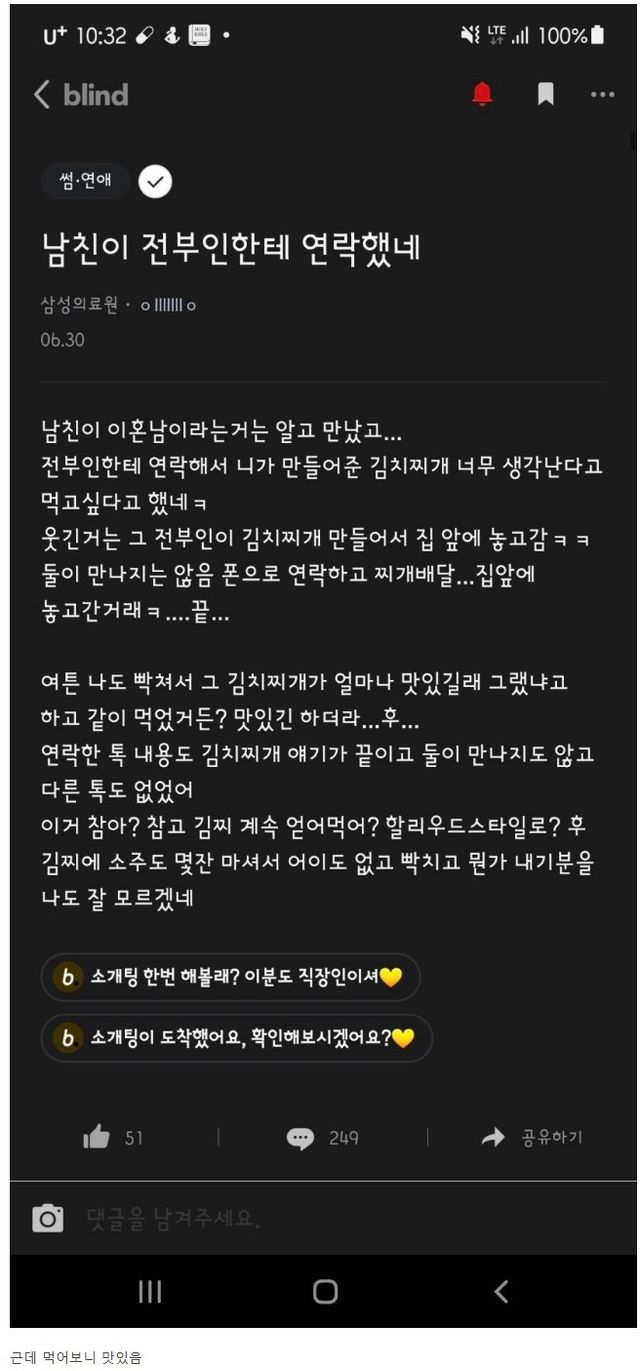Go to the system home screen

click(325, 1291)
